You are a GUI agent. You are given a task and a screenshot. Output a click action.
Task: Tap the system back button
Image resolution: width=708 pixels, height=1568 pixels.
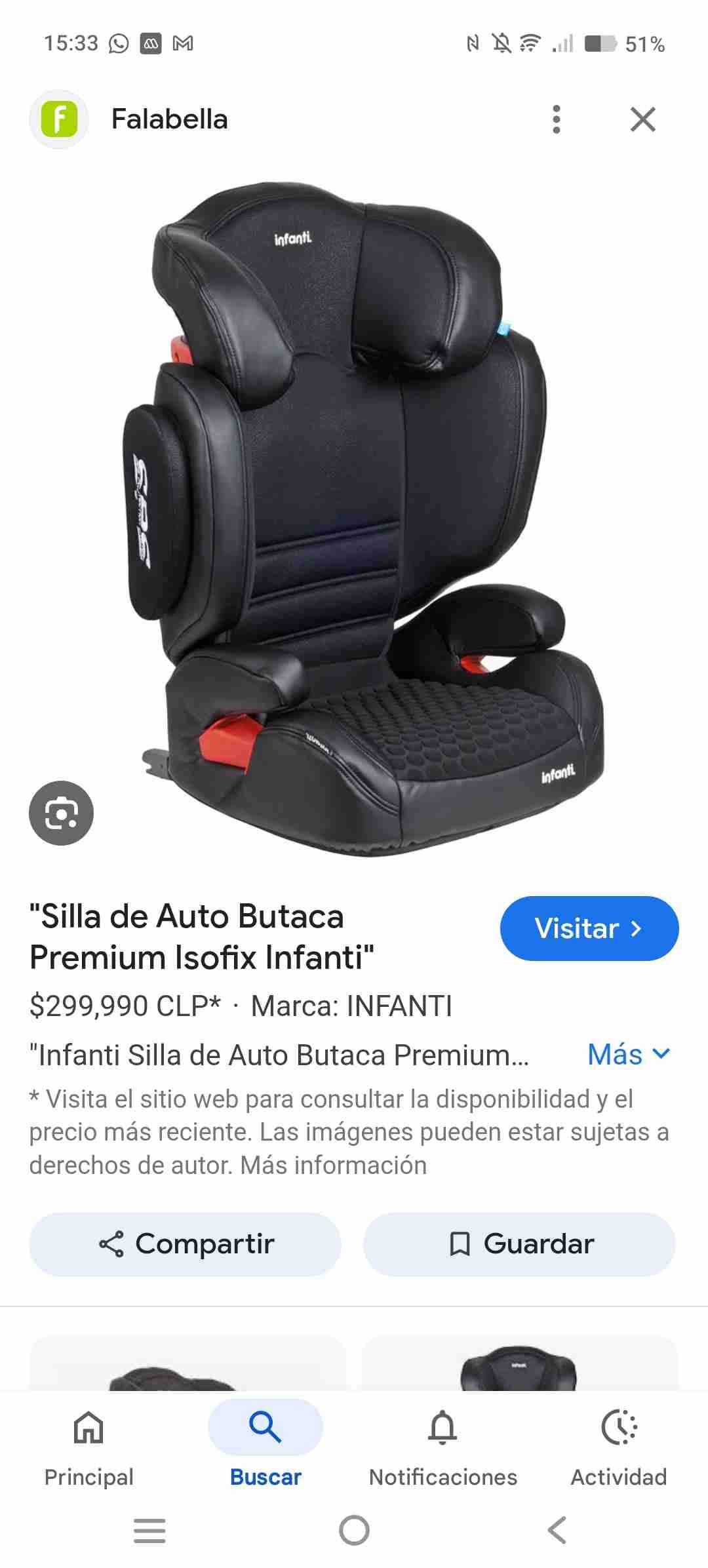click(557, 1531)
